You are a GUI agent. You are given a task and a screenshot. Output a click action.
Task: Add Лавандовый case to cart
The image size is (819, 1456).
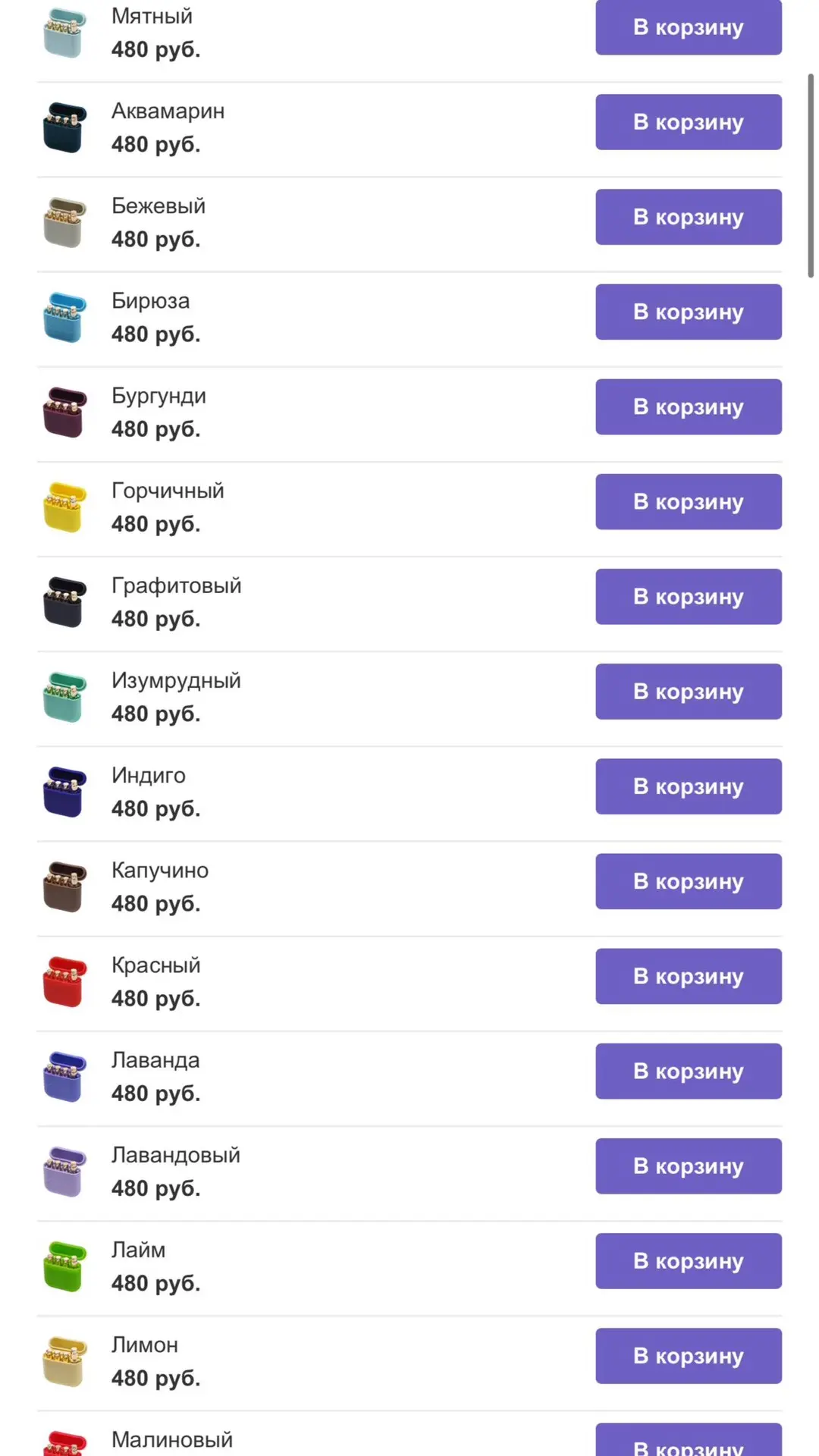689,1166
